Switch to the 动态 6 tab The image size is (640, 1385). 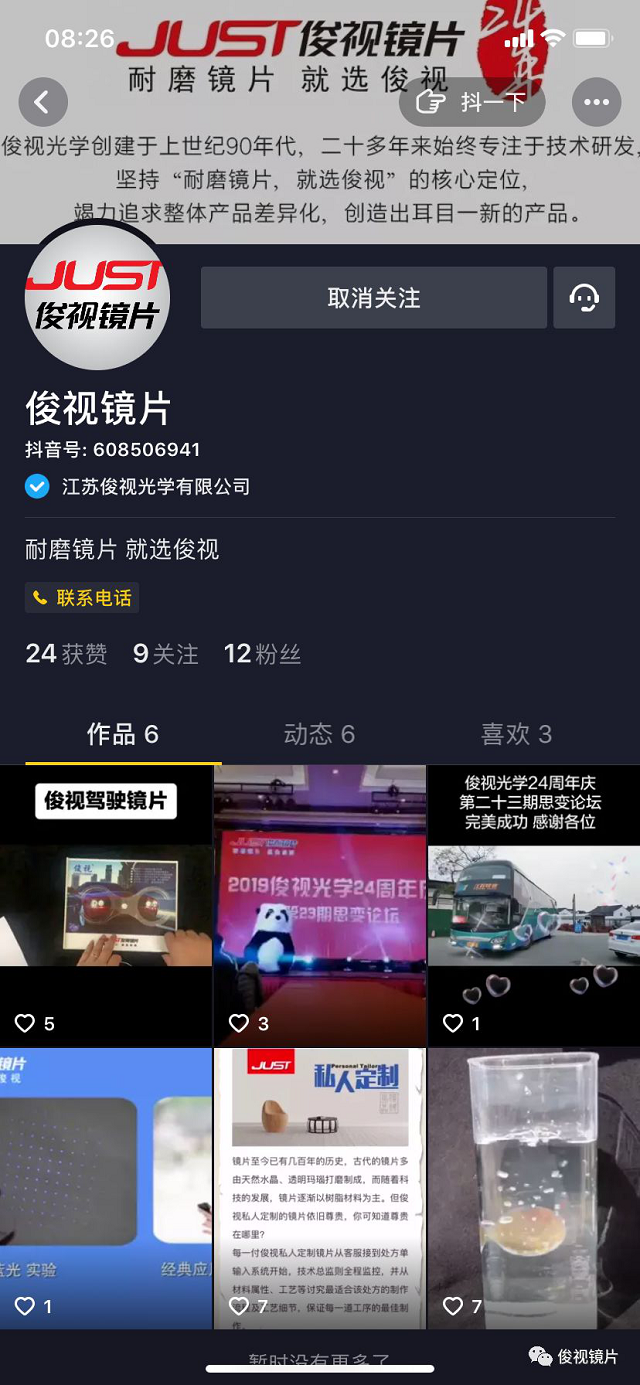click(x=319, y=735)
